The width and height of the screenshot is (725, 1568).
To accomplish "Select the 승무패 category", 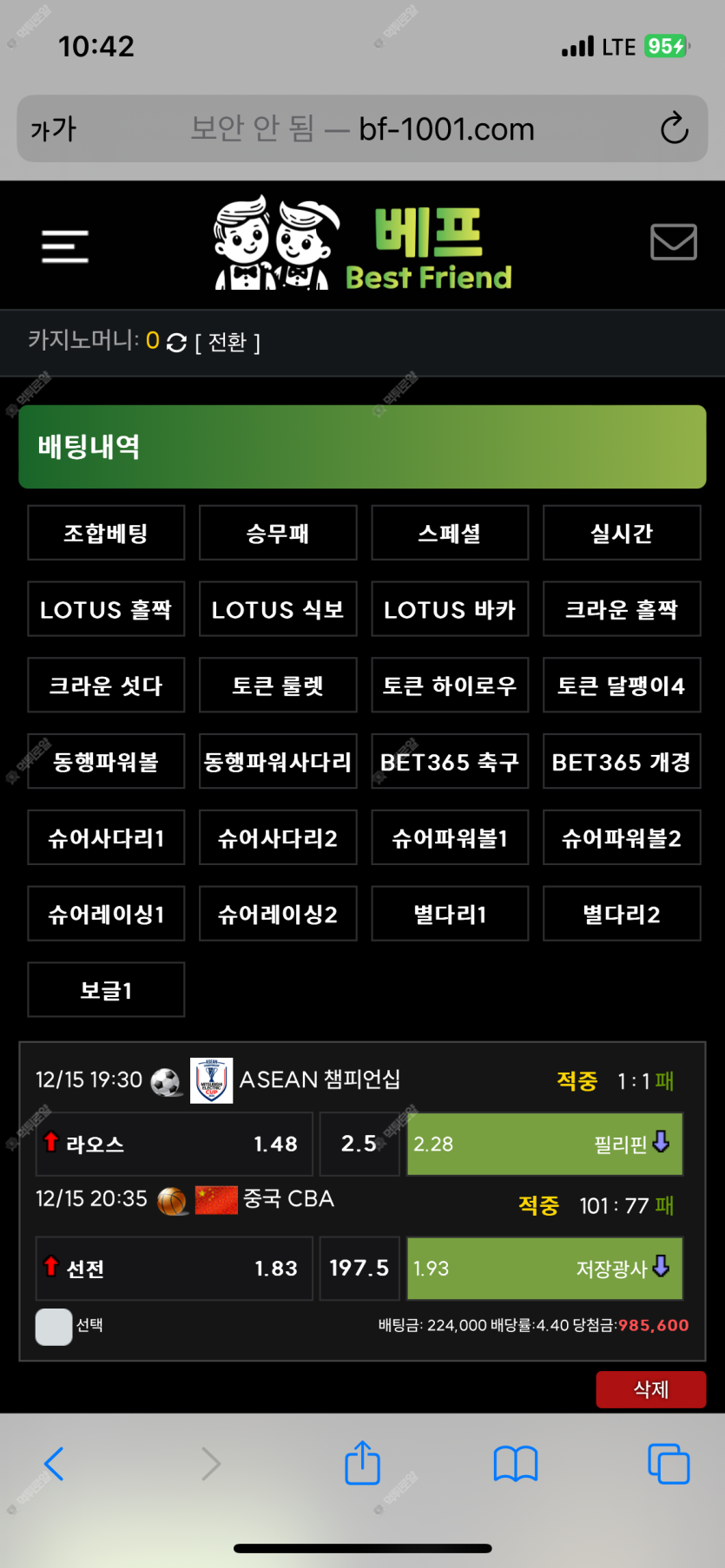I will point(278,533).
